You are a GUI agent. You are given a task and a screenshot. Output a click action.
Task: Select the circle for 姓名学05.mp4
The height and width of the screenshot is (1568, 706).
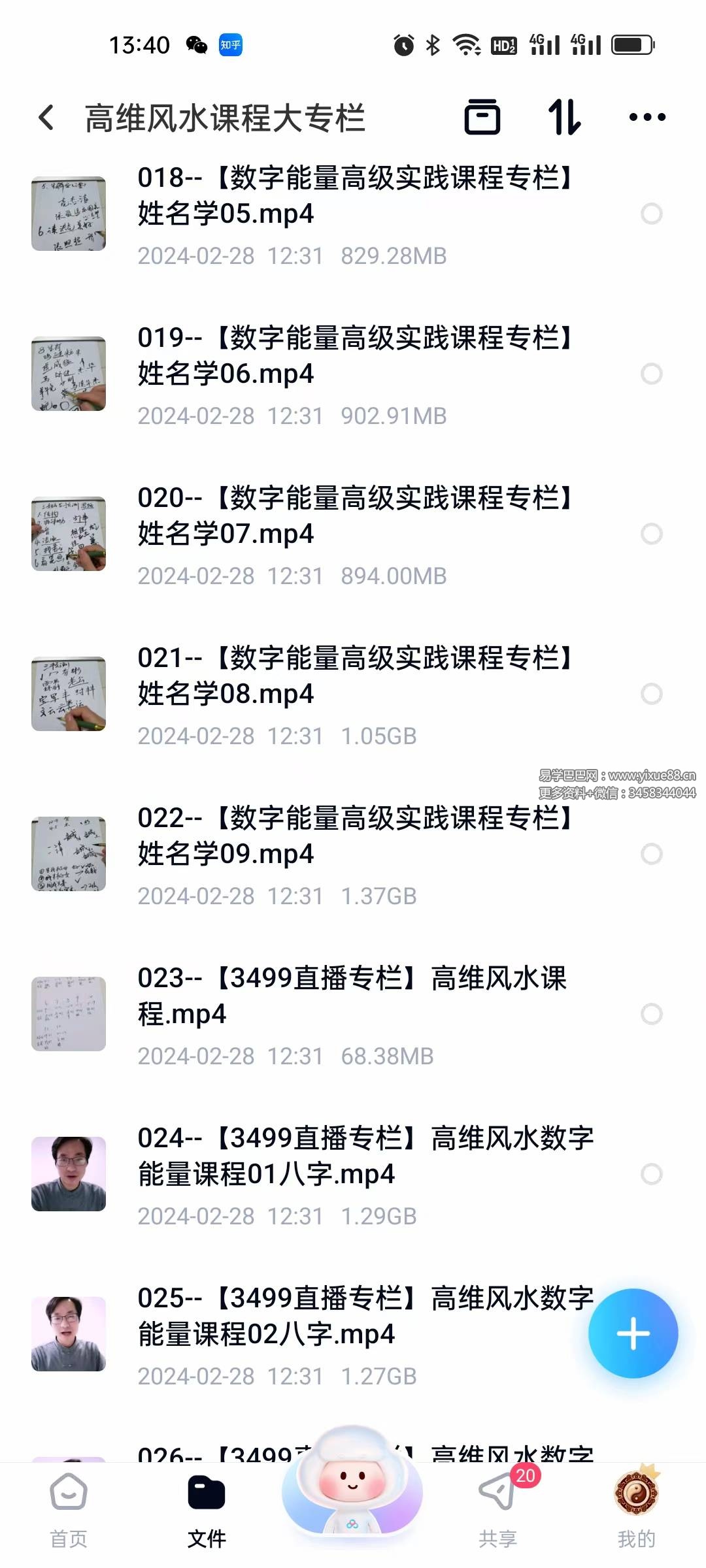point(652,214)
